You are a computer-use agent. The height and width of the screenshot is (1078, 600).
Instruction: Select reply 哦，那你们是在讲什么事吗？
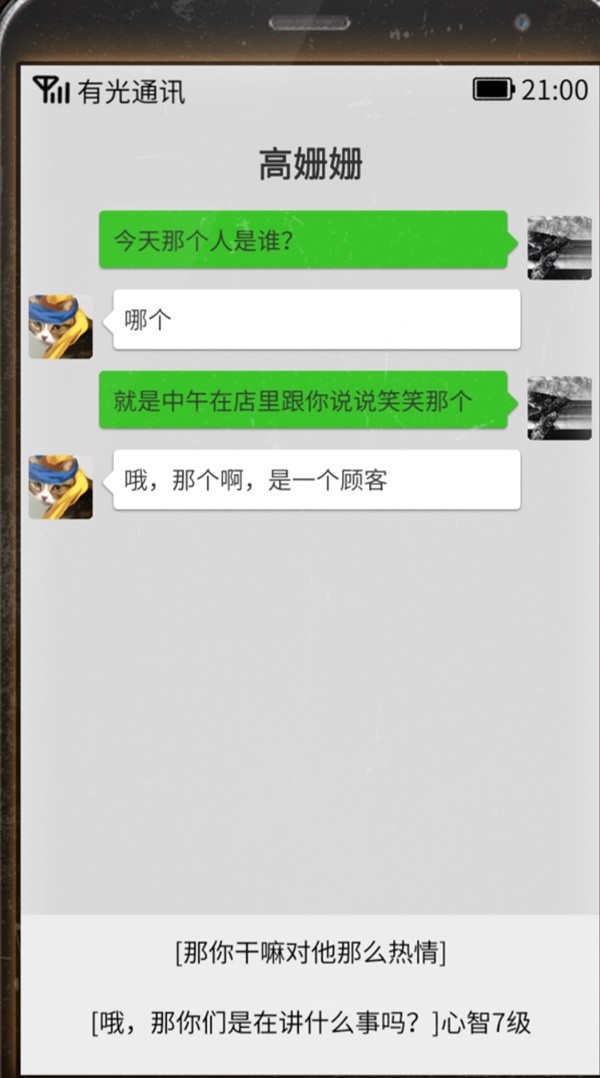click(x=310, y=1023)
